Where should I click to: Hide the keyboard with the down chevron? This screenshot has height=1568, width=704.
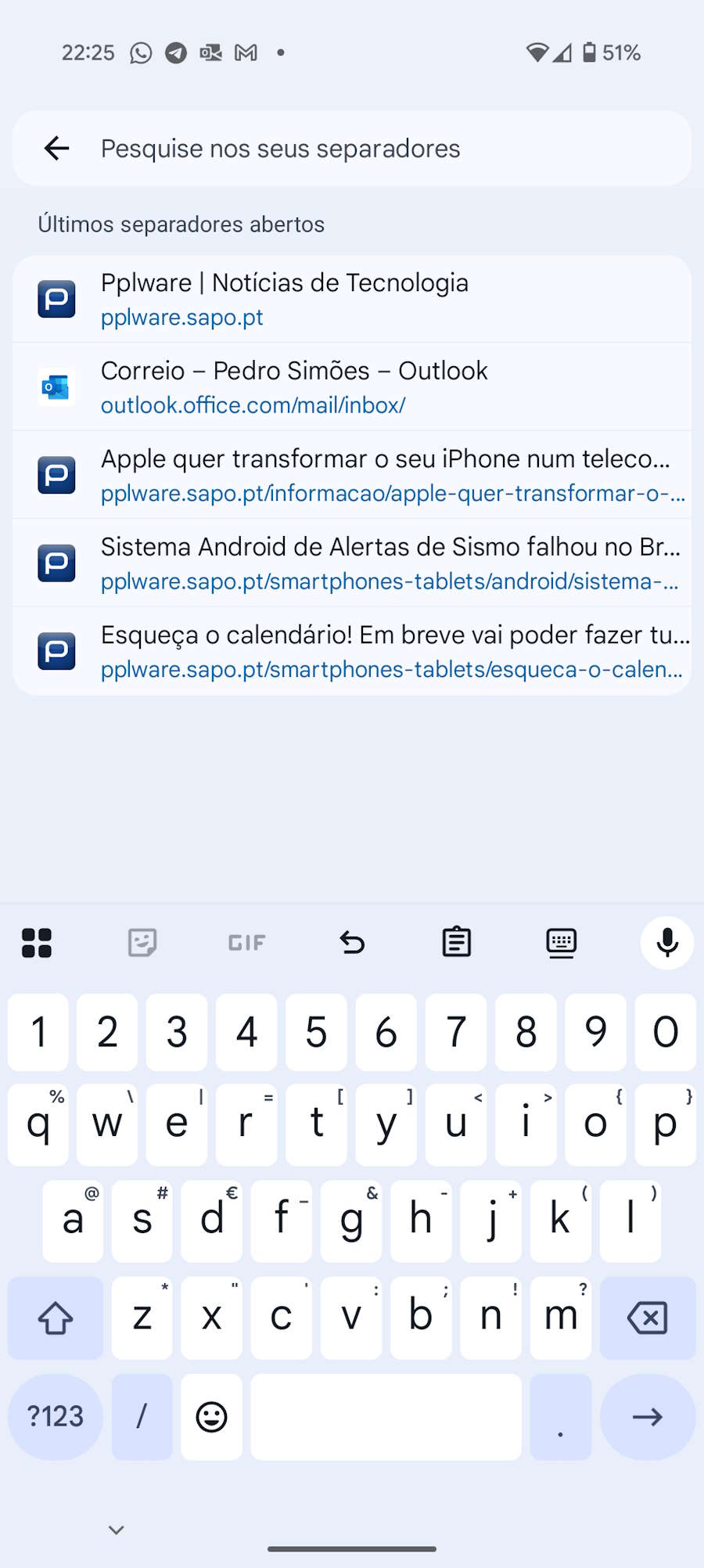pyautogui.click(x=117, y=1530)
